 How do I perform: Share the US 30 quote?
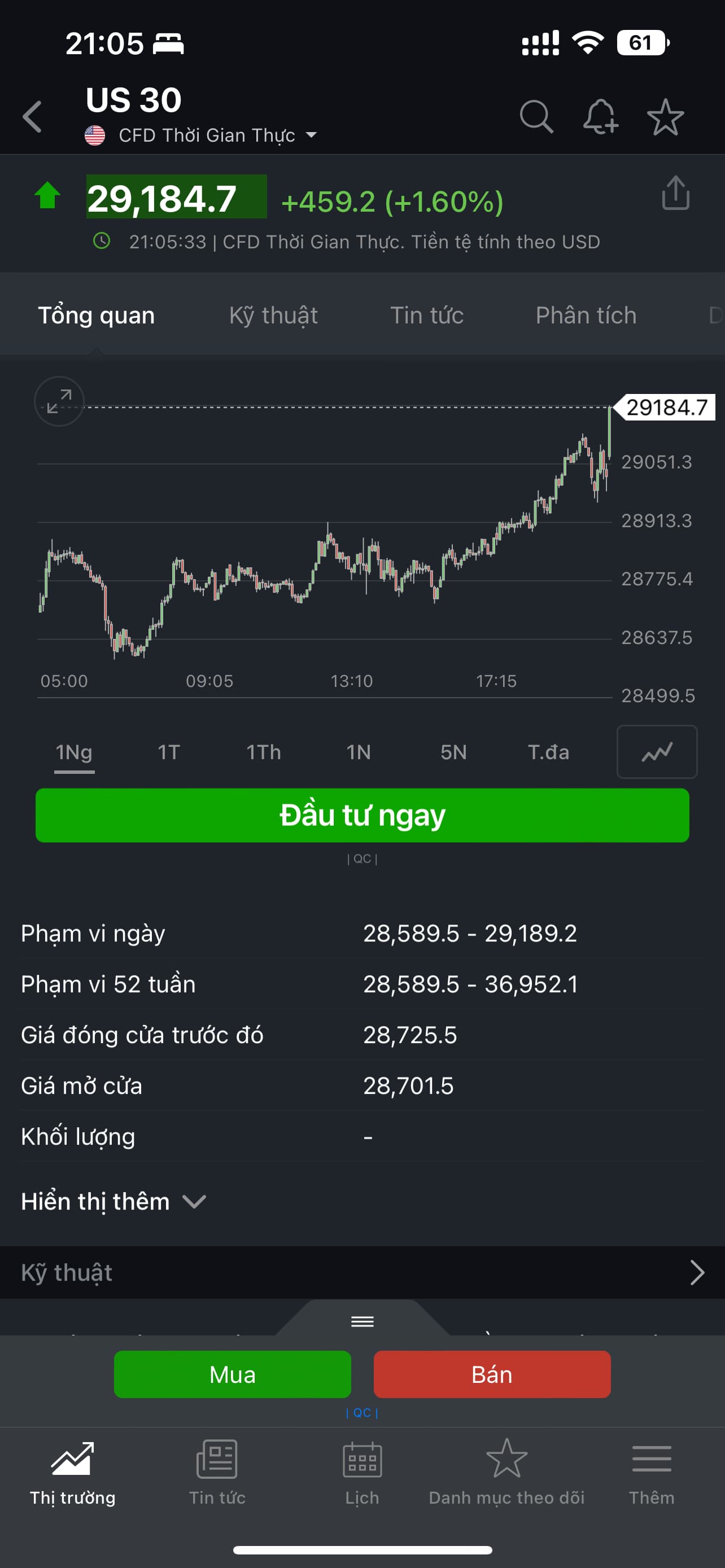tap(675, 194)
